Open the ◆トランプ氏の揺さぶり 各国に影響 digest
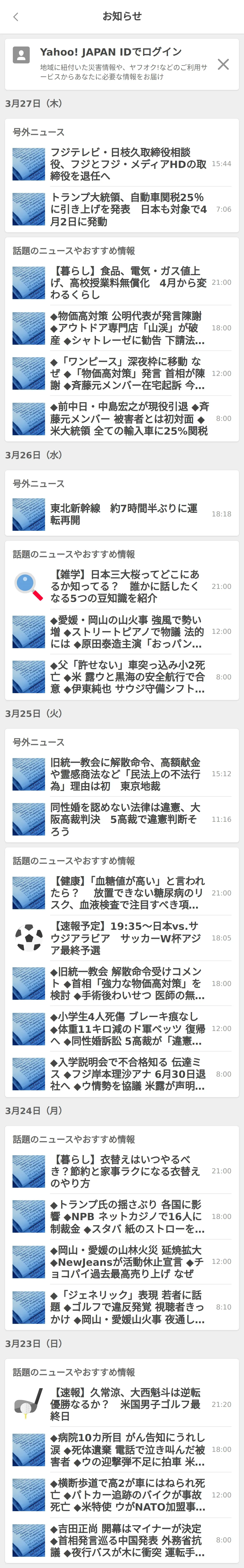 128,1216
